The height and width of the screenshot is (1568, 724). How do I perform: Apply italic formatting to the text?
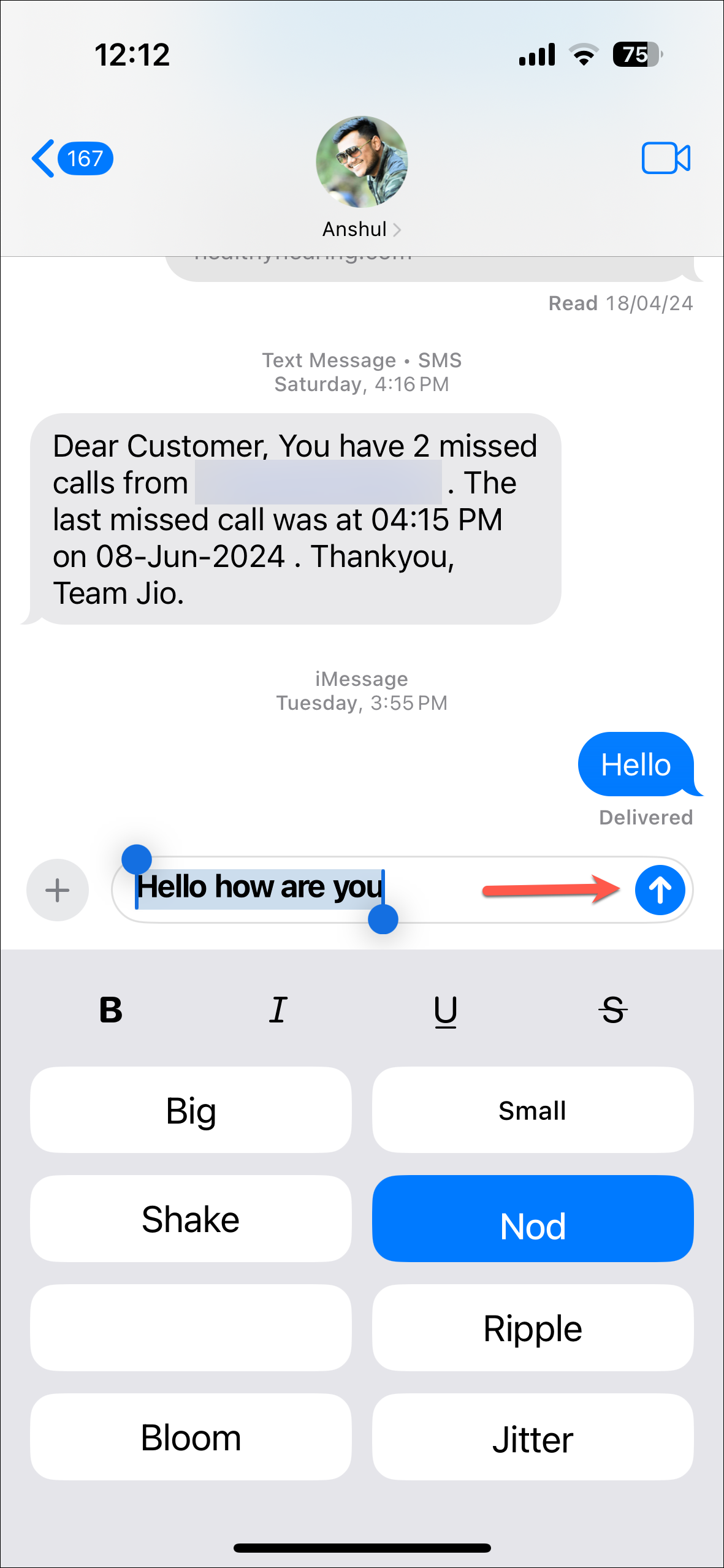278,1010
